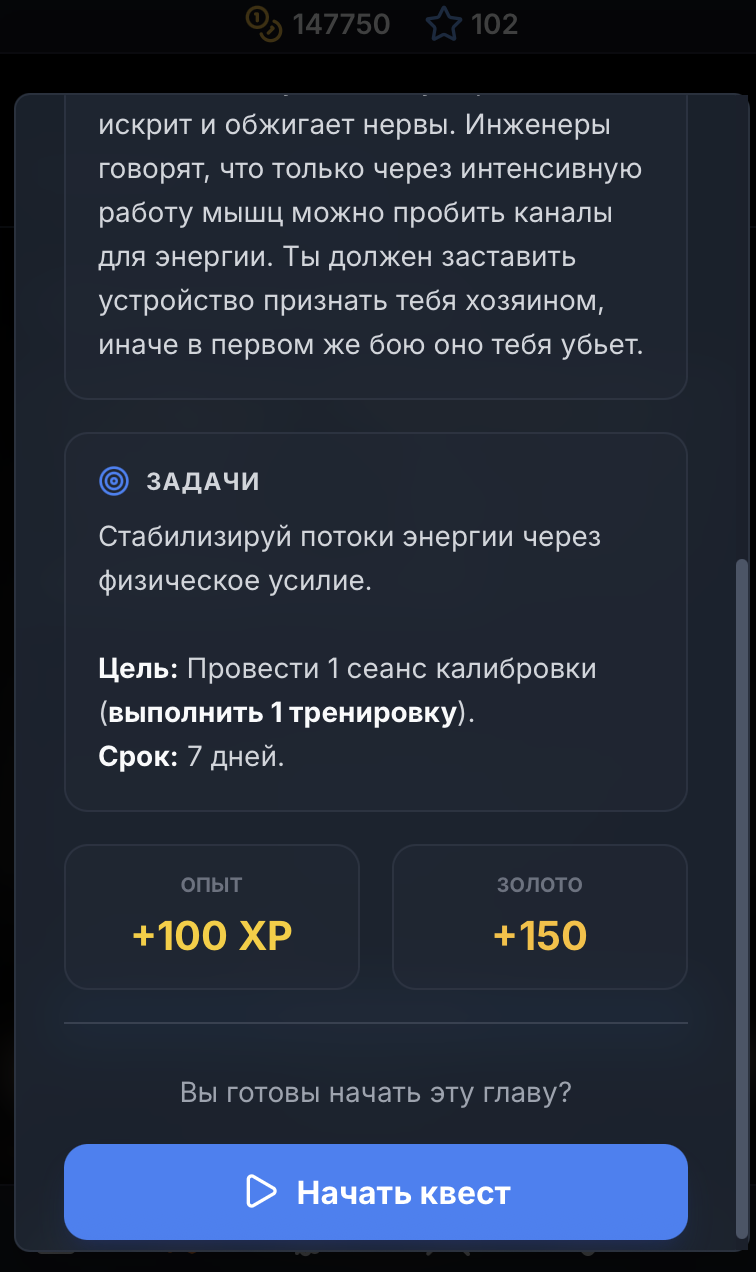Tap the "+100 XP" reward value
This screenshot has height=1272, width=756.
[x=212, y=936]
